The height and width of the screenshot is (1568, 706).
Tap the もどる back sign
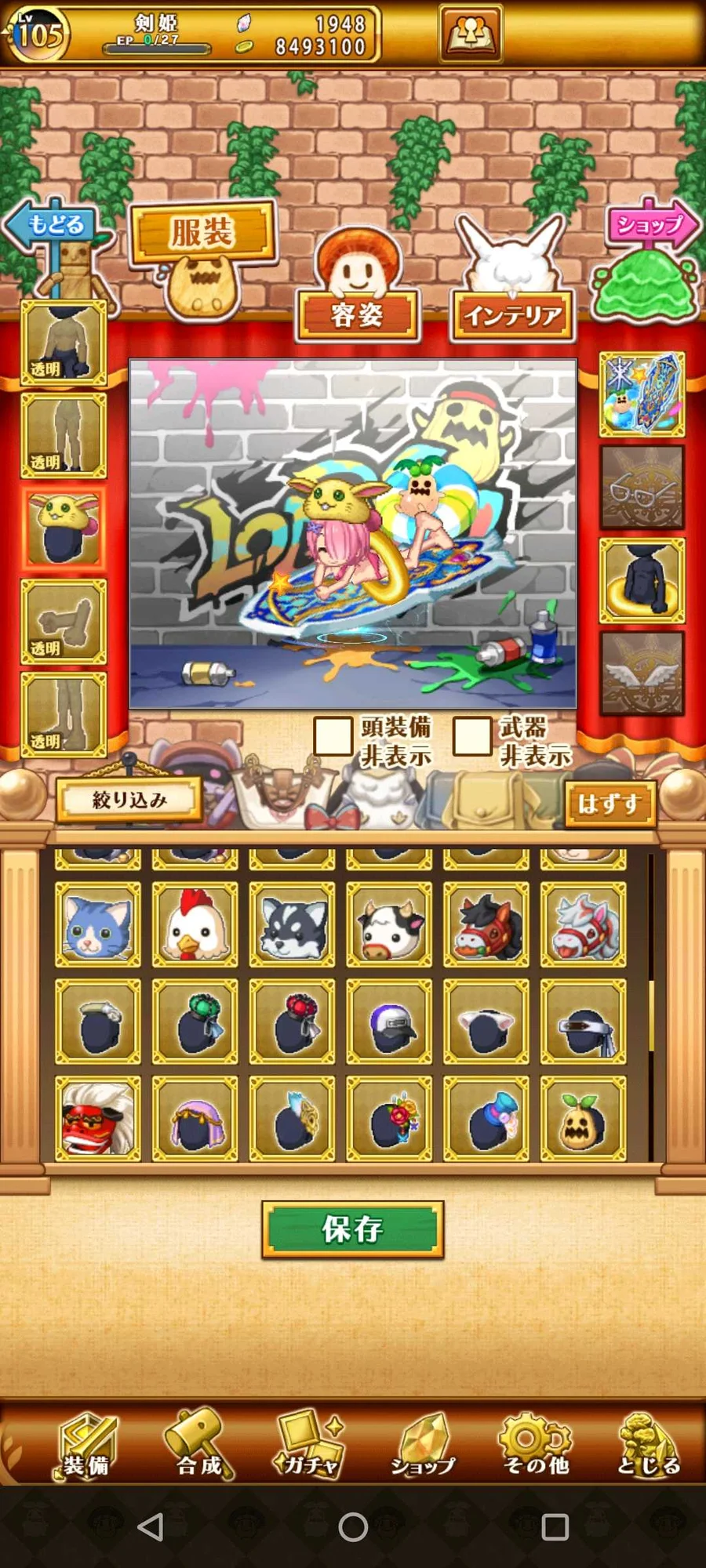click(x=55, y=225)
